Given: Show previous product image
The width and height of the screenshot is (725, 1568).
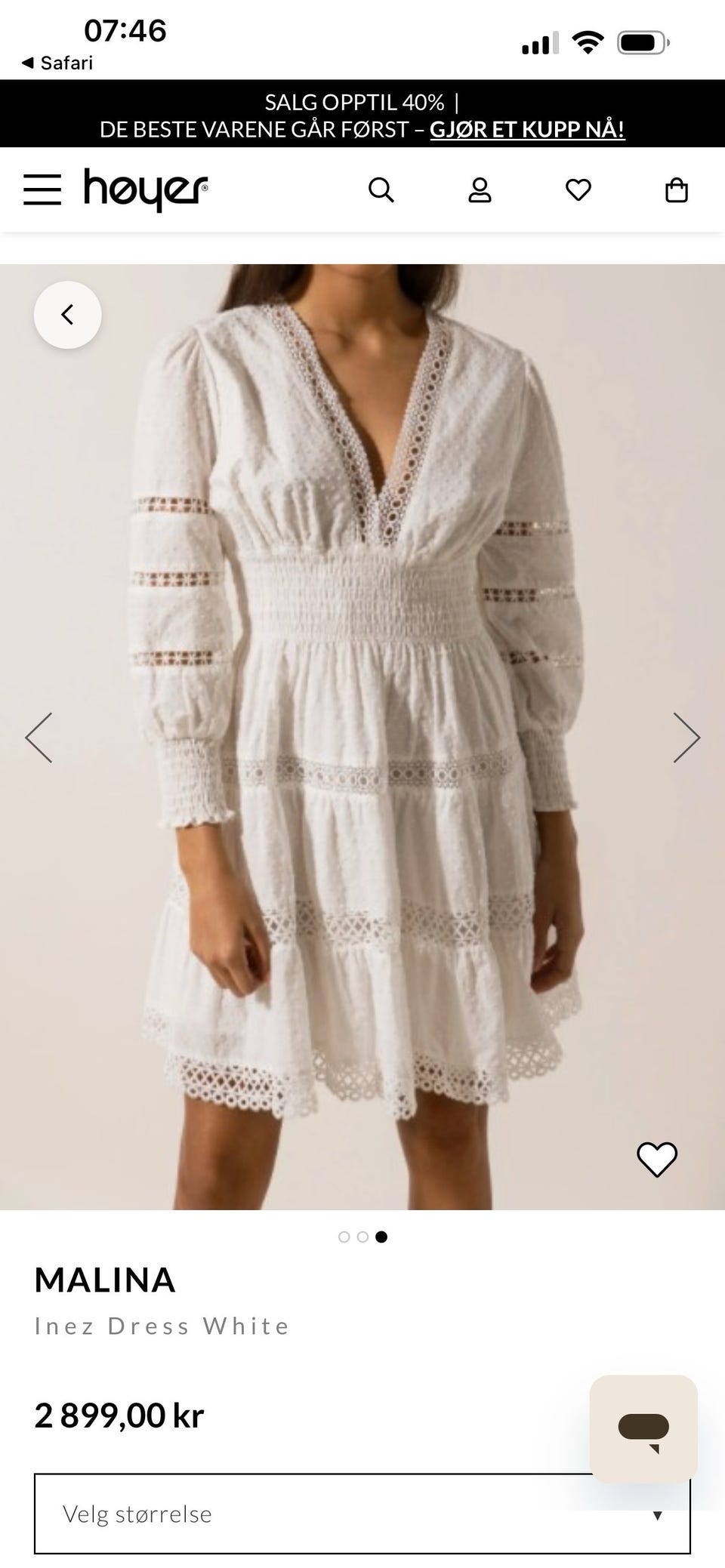Looking at the screenshot, I should (39, 738).
